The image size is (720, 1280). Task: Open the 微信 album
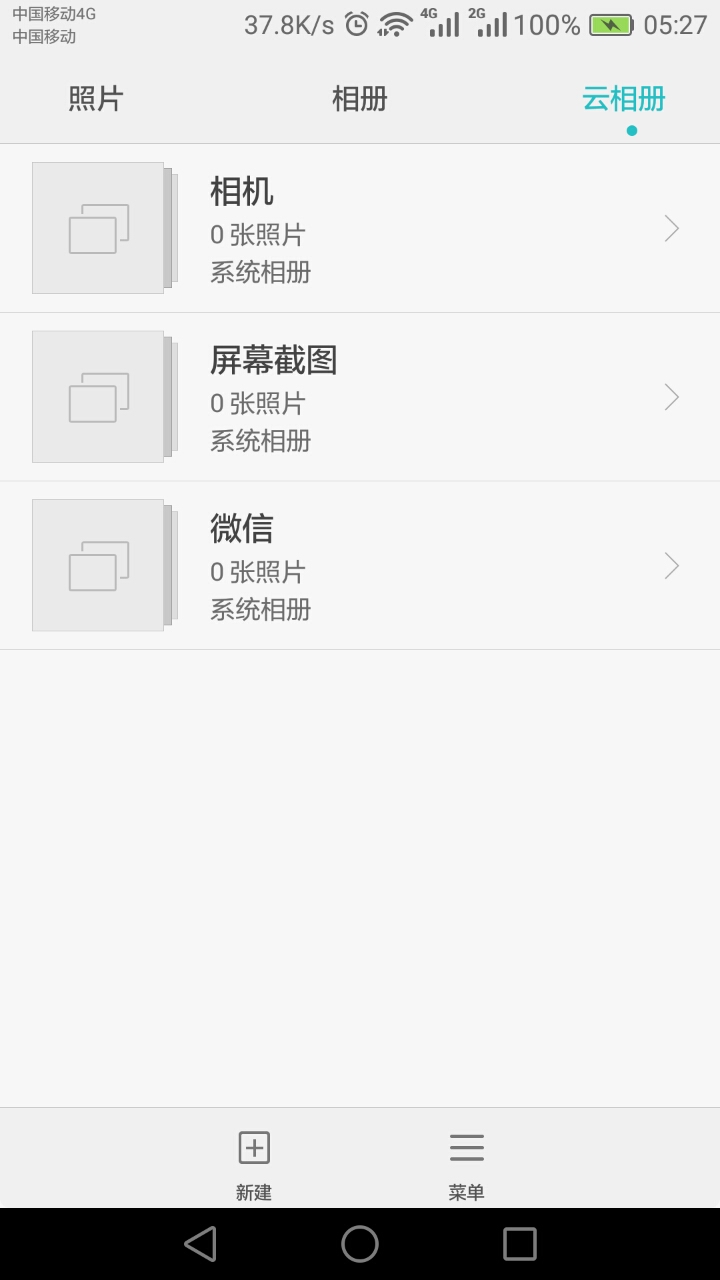(360, 566)
